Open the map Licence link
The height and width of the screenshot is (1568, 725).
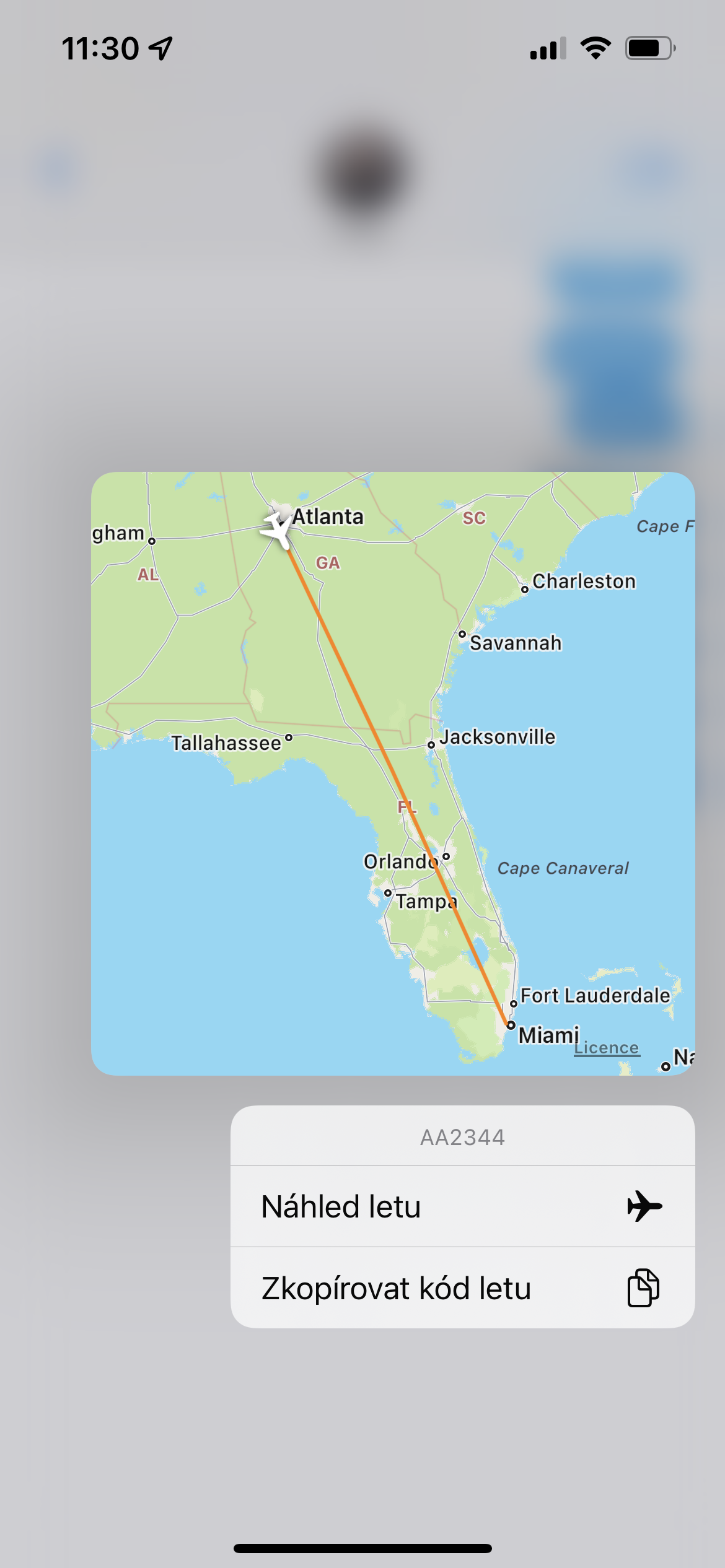[605, 1048]
